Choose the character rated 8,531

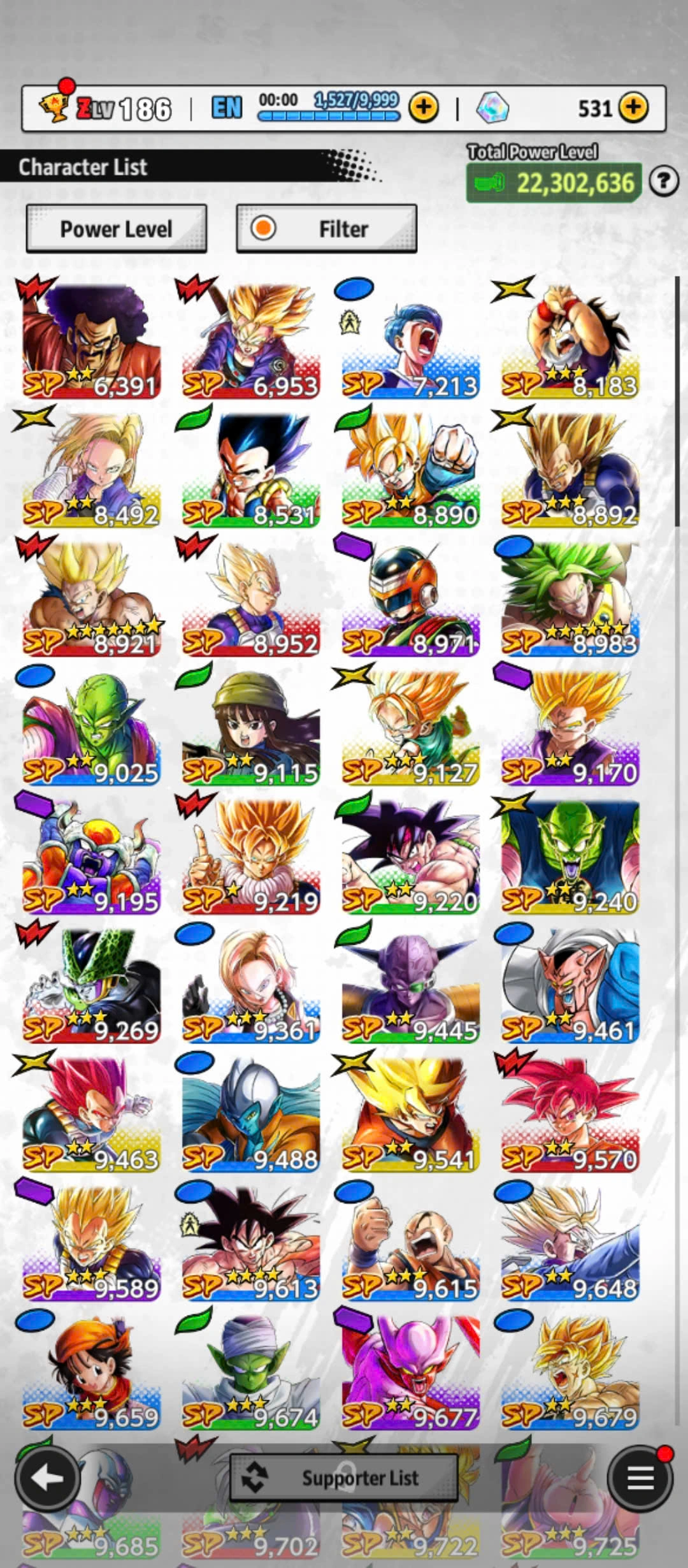(250, 470)
